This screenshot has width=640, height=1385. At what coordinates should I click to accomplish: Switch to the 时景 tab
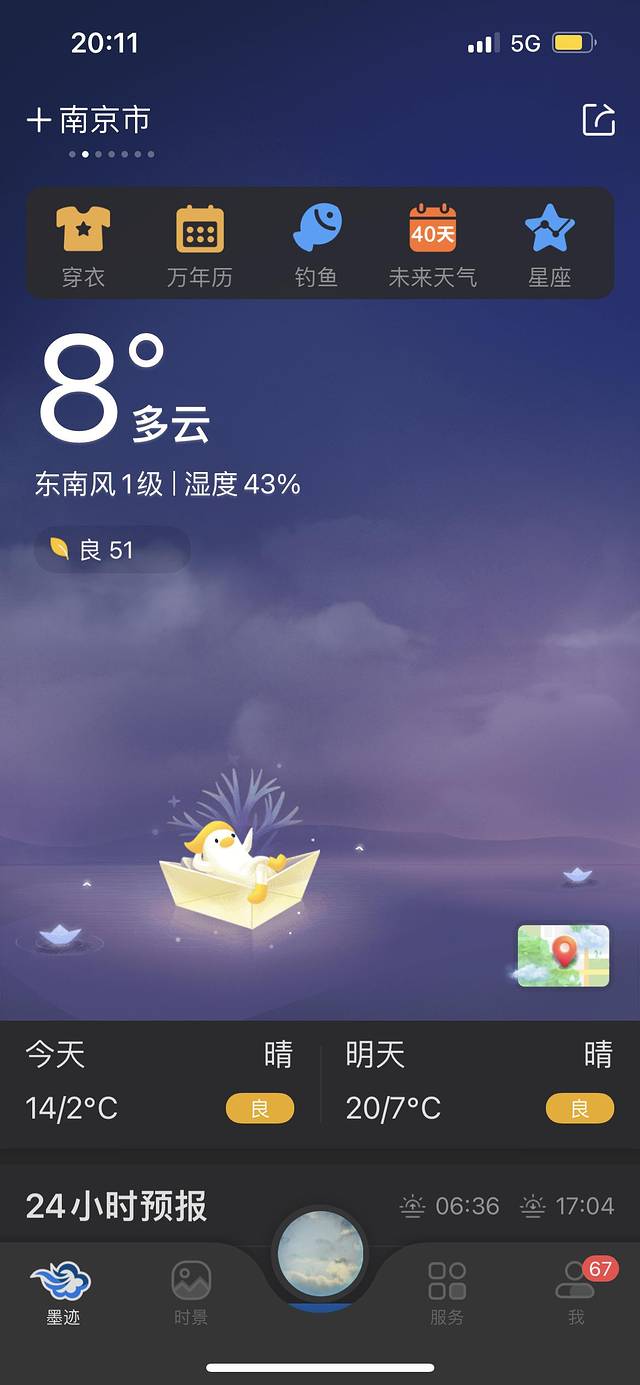pyautogui.click(x=190, y=1292)
